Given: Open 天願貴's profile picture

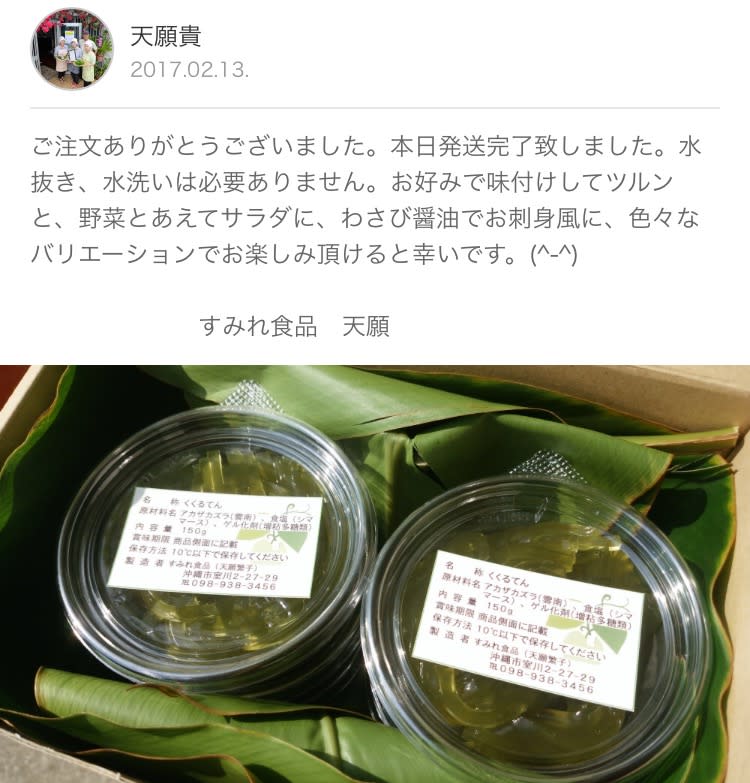Looking at the screenshot, I should coord(72,49).
